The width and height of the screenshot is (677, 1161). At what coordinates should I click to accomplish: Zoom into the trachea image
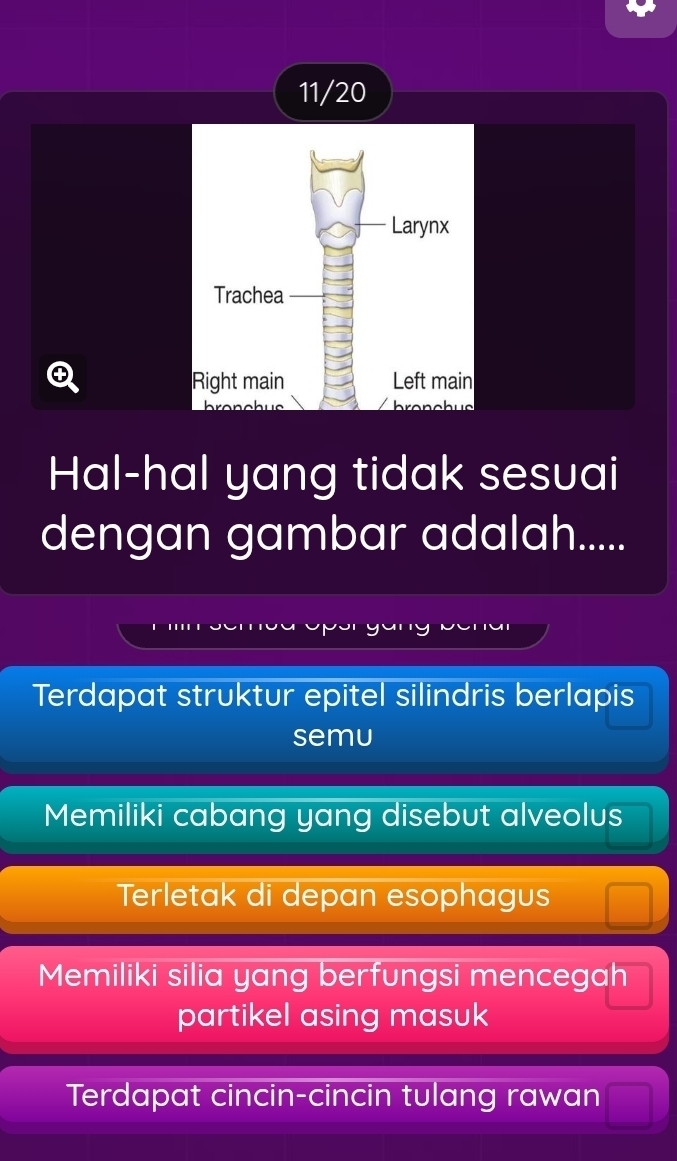tap(60, 376)
